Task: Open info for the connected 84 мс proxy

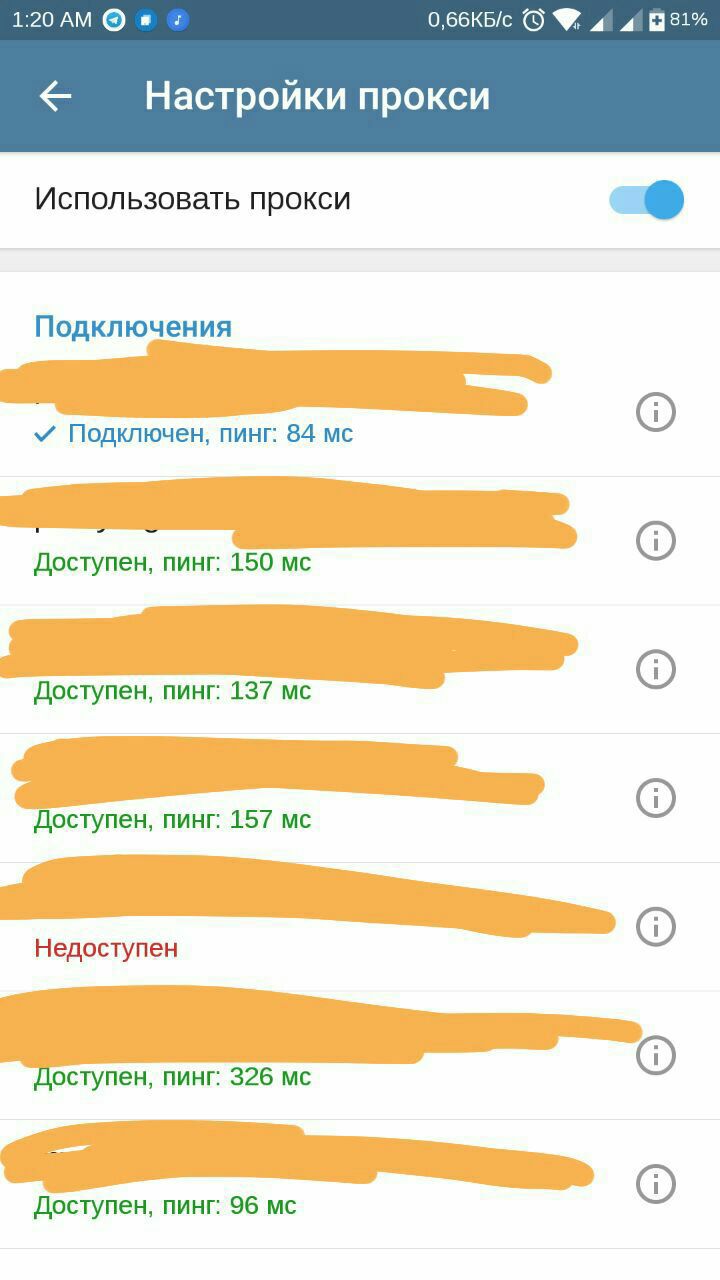Action: point(656,412)
